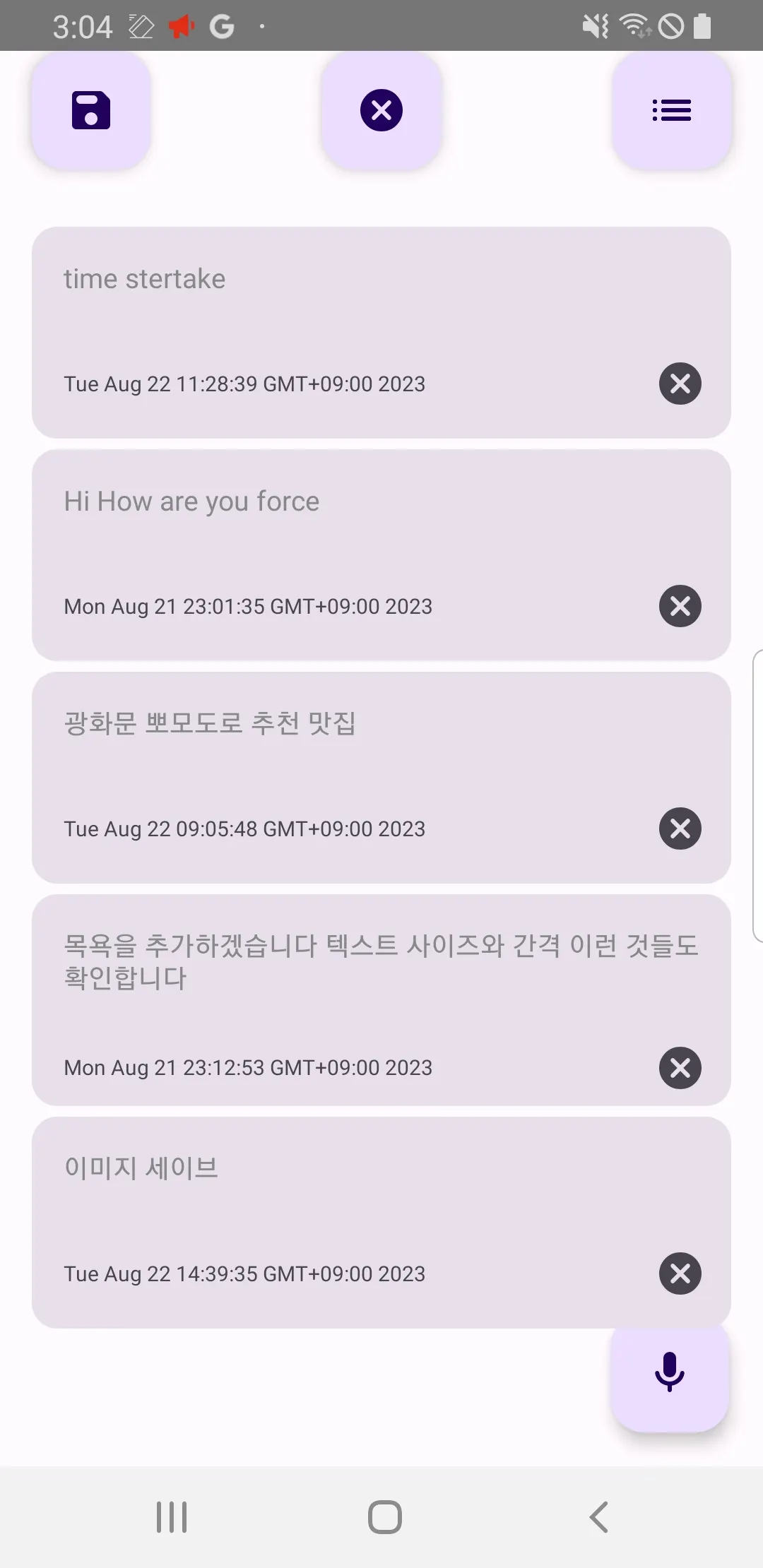The width and height of the screenshot is (763, 1568).
Task: Go back using the system back button
Action: 598,1516
